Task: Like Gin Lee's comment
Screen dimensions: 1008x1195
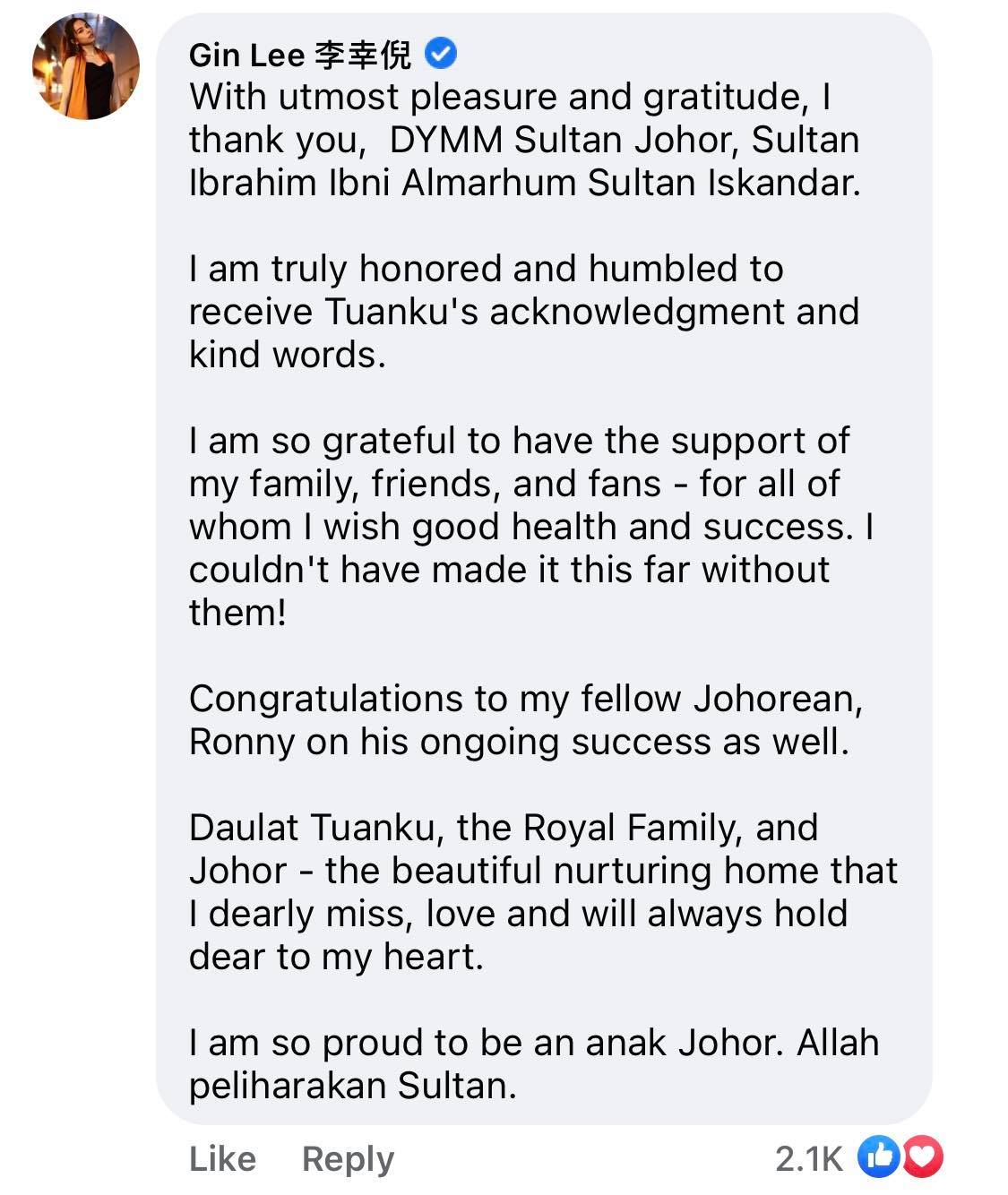Action: 222,1158
